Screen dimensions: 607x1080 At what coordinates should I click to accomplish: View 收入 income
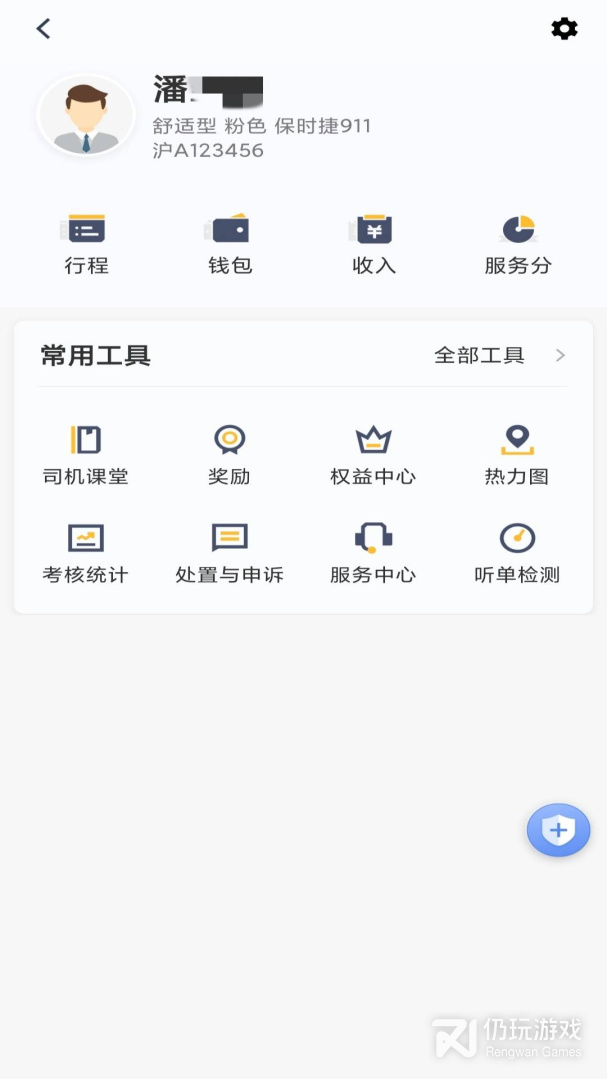374,244
